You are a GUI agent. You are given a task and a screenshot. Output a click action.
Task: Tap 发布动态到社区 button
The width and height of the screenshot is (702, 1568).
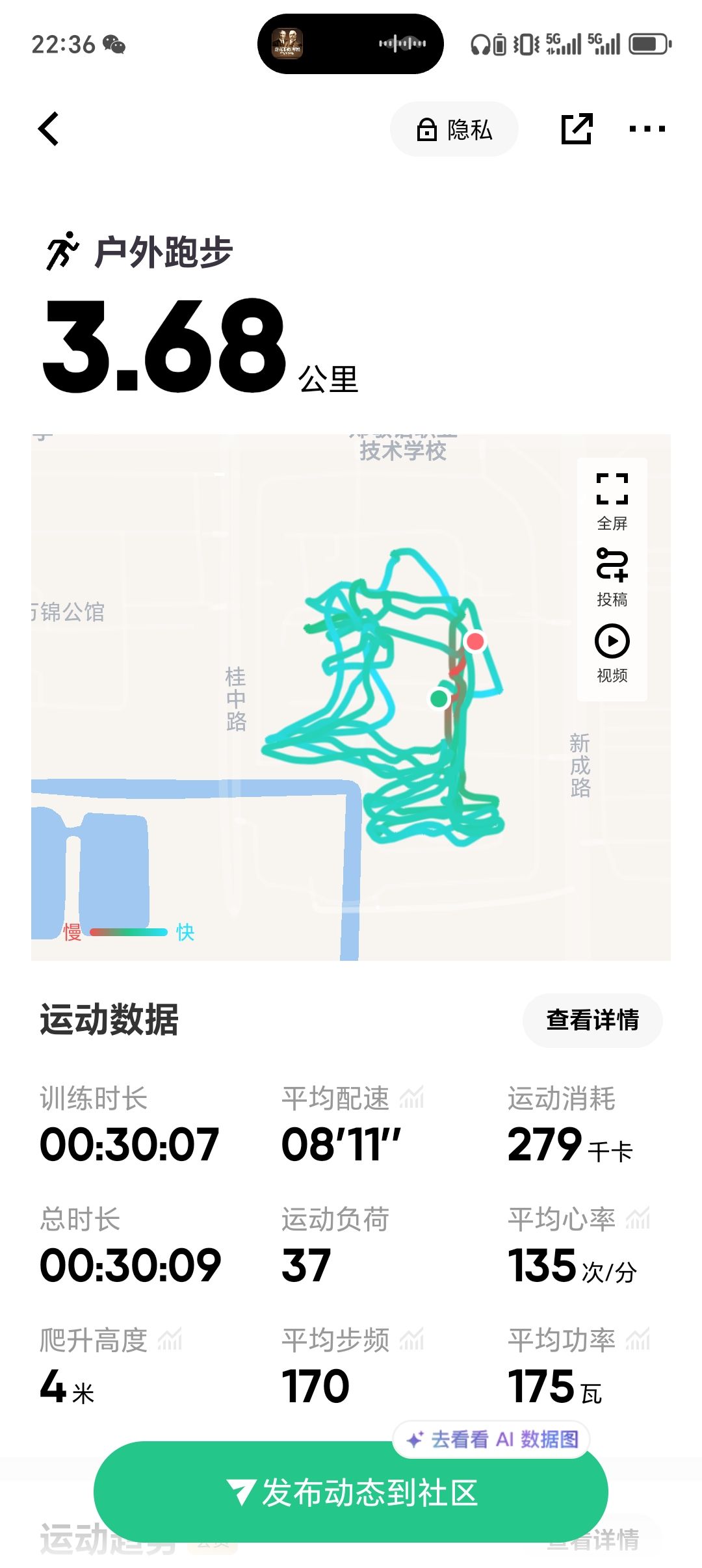(351, 1493)
